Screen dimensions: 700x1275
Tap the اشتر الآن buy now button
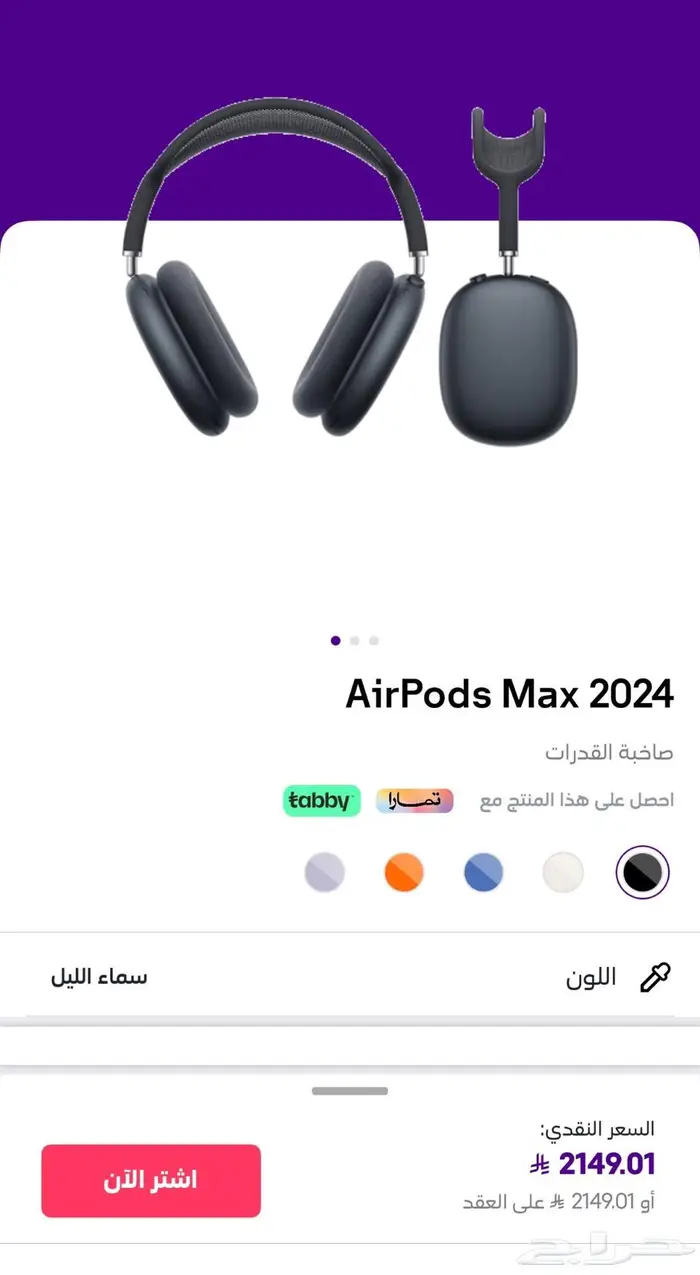(151, 1181)
